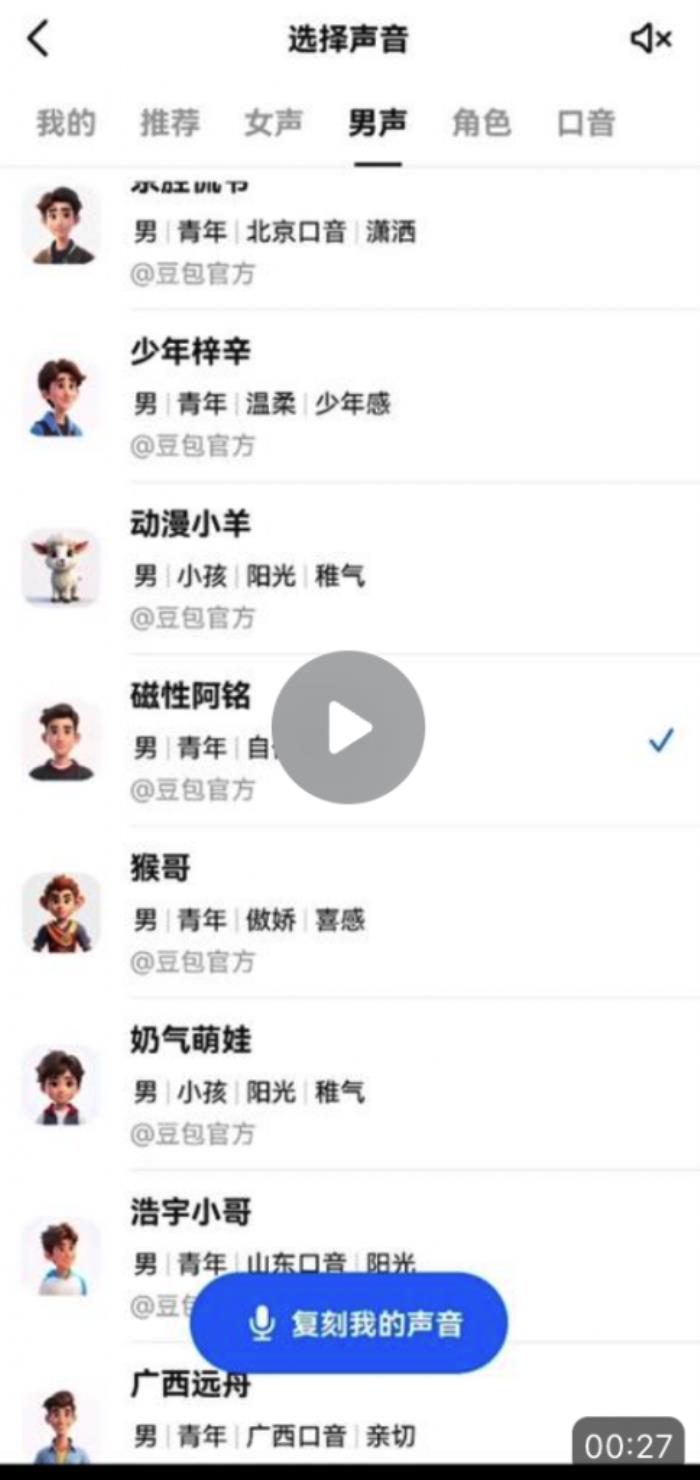Open the 女声 tab
Image resolution: width=700 pixels, height=1480 pixels.
click(274, 123)
